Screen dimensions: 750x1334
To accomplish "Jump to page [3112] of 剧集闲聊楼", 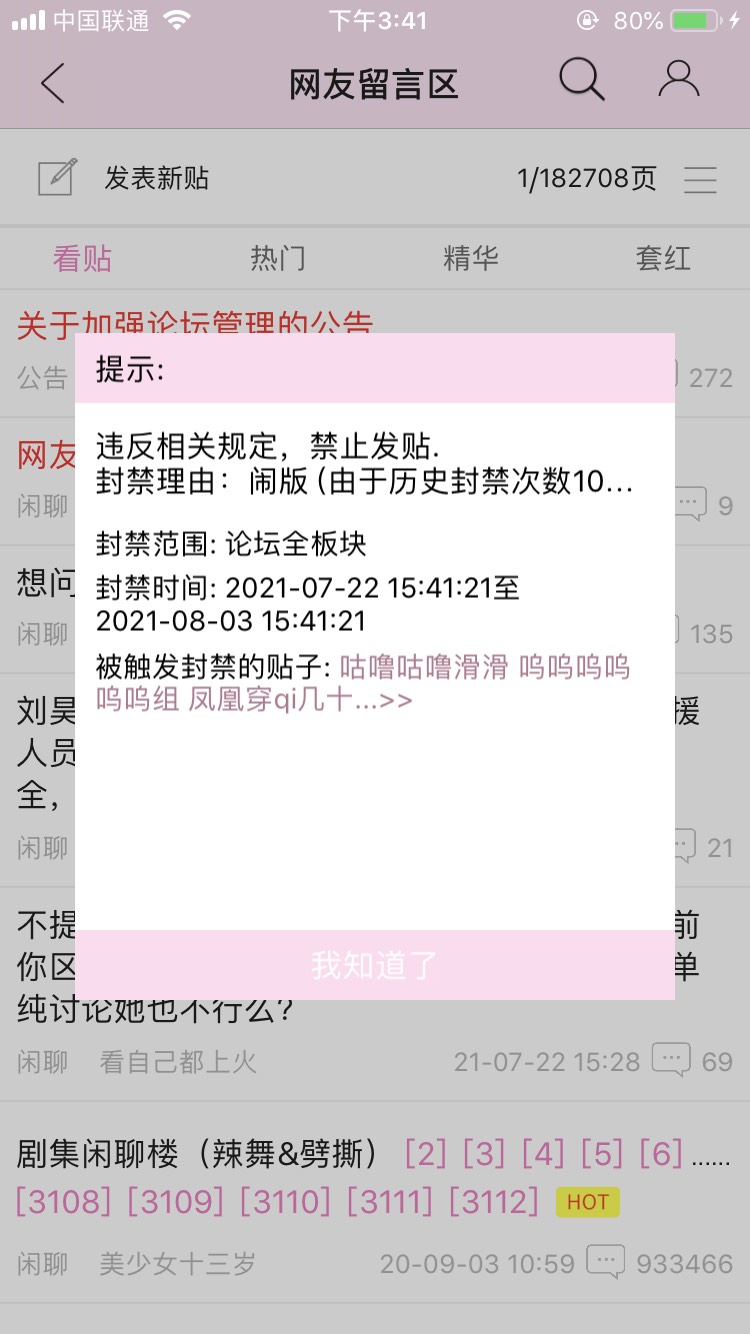I will [493, 1201].
